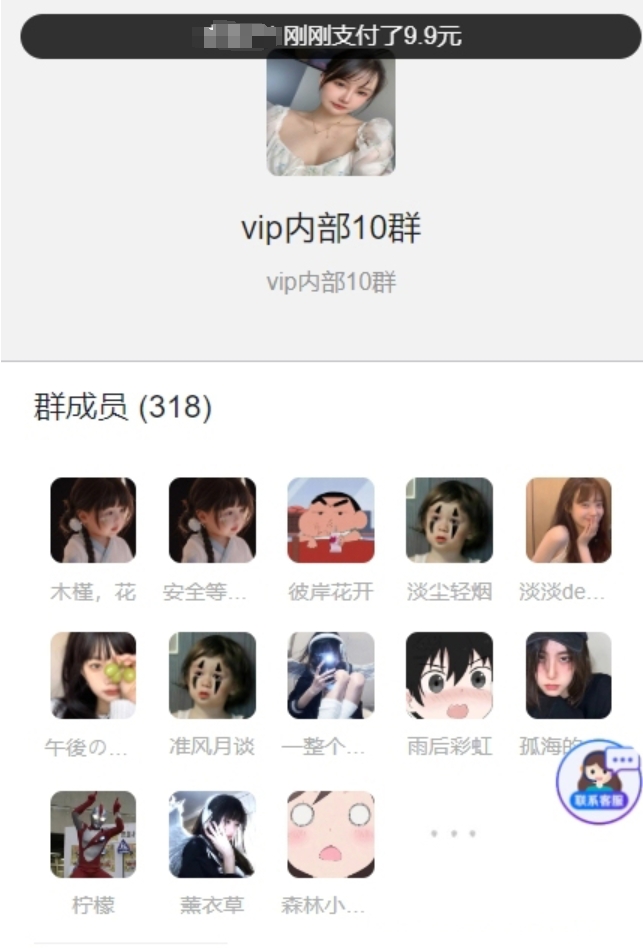Screen dimensions: 643x948
Task: Show more group members via ellipsis
Action: (x=452, y=833)
